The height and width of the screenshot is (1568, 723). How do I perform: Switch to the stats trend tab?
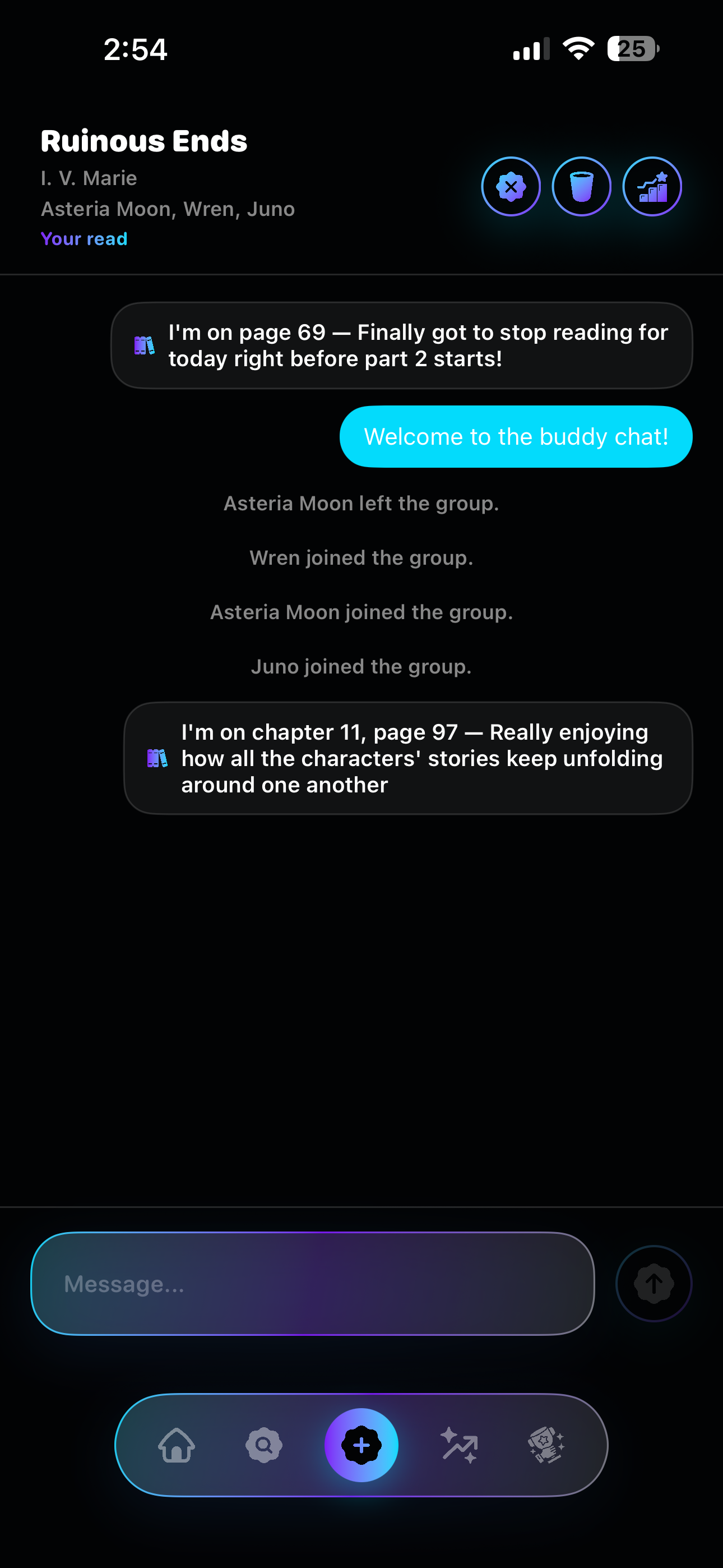459,1445
